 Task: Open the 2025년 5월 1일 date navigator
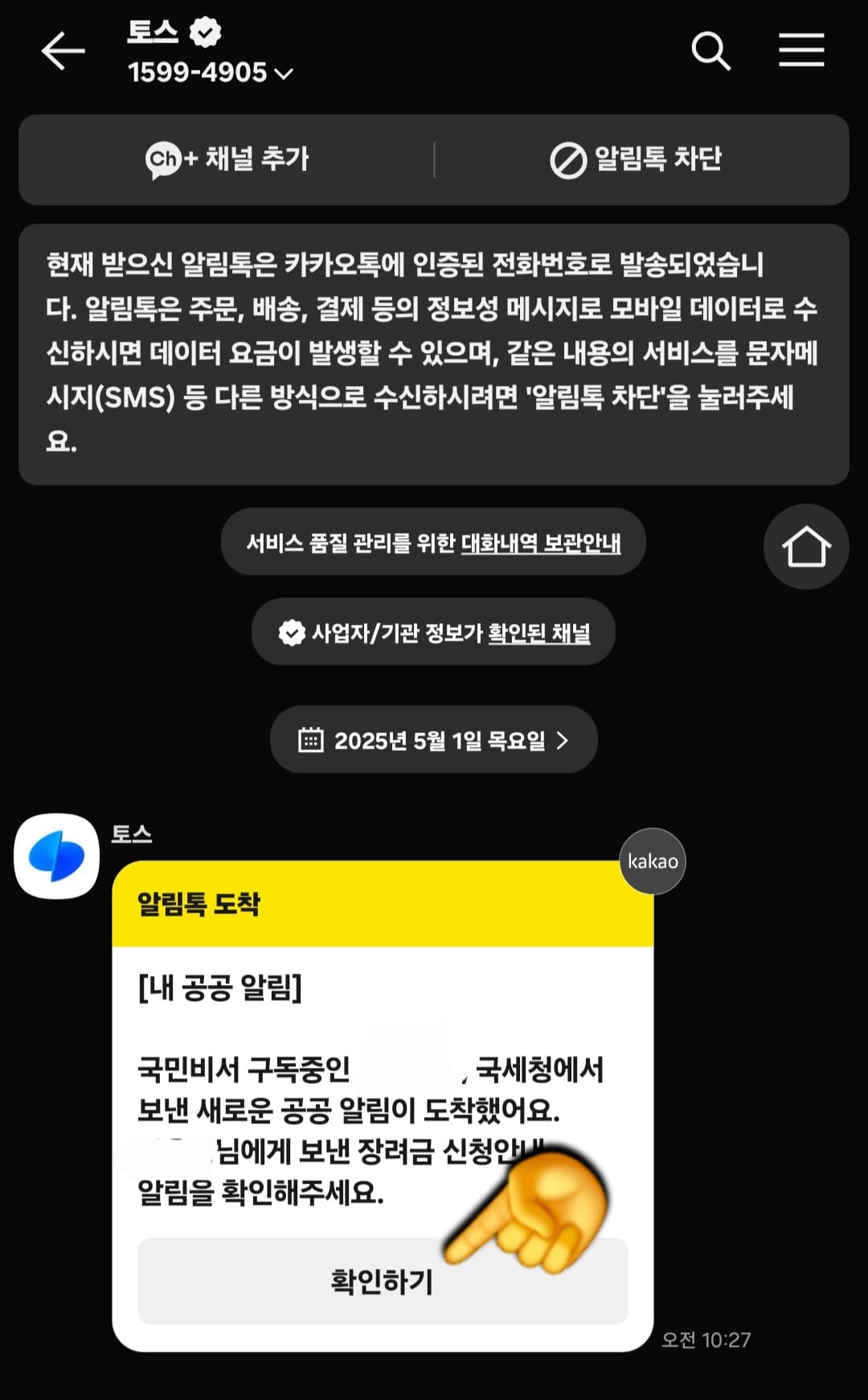click(434, 739)
